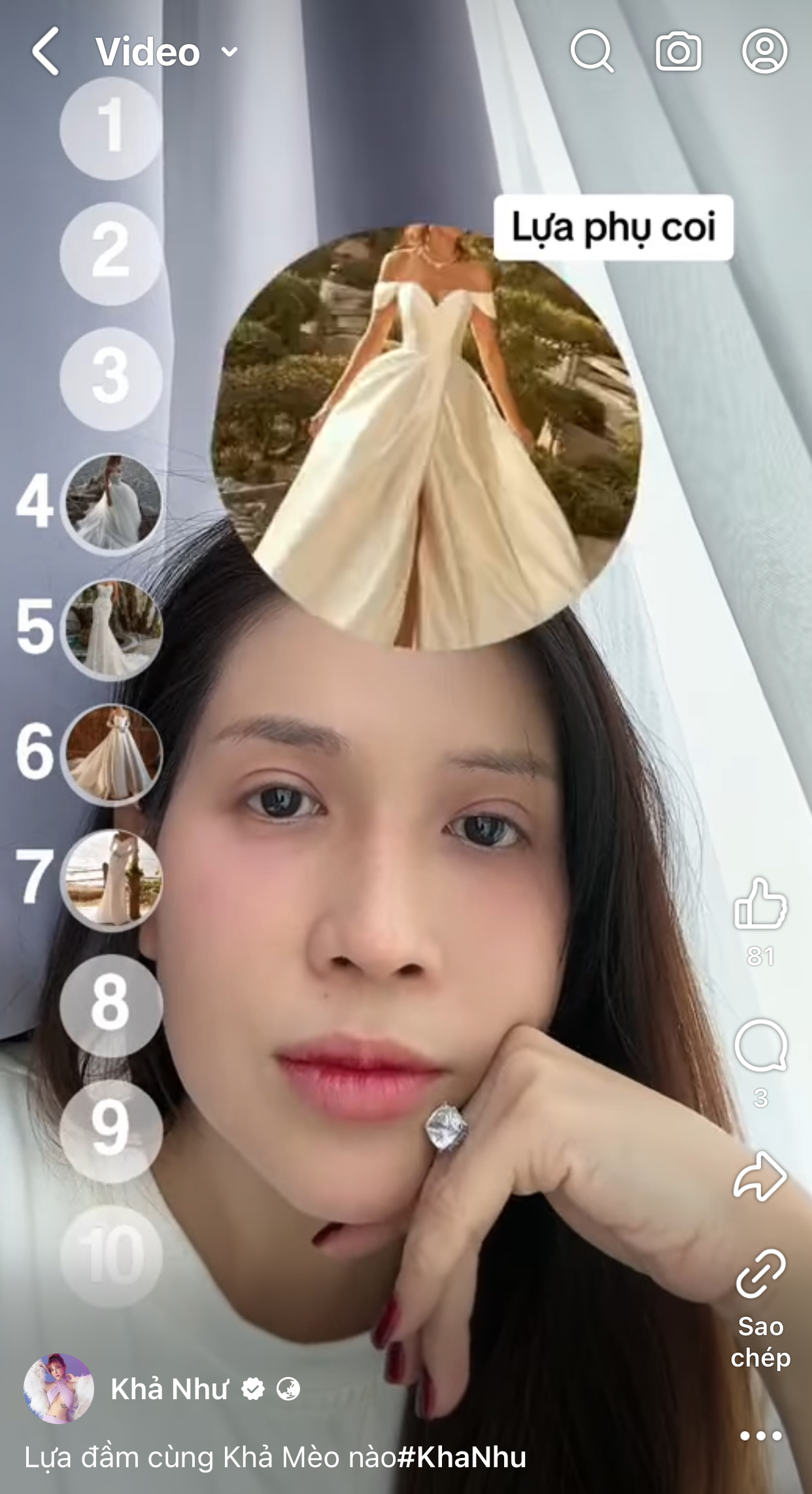The width and height of the screenshot is (812, 1494).
Task: Open your profile icon
Action: click(764, 51)
